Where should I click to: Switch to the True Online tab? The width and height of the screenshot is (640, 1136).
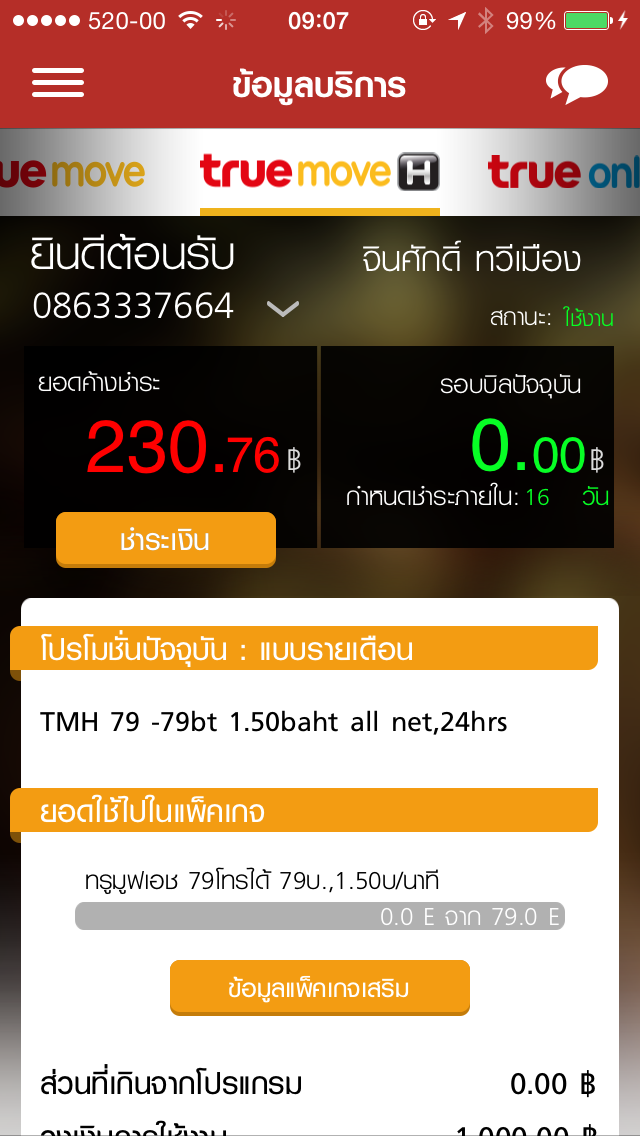(563, 173)
